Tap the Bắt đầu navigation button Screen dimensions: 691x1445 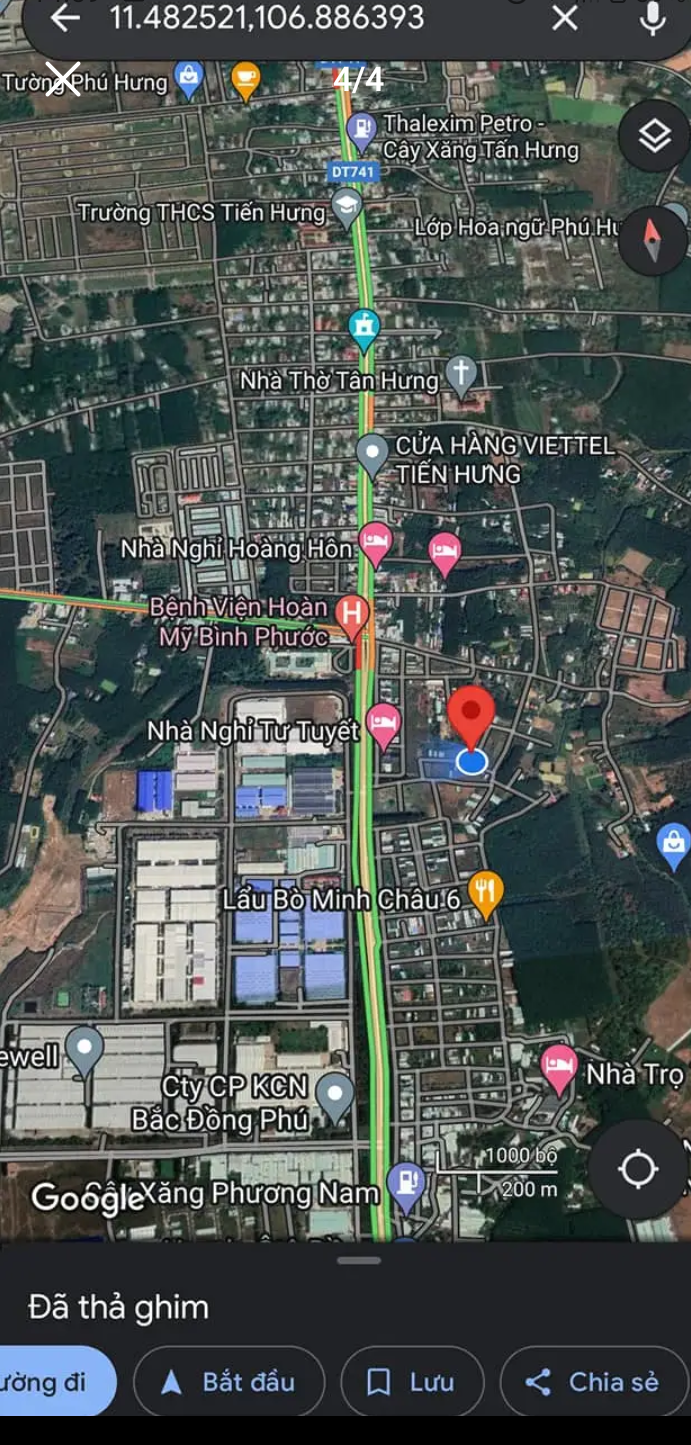click(x=229, y=1382)
